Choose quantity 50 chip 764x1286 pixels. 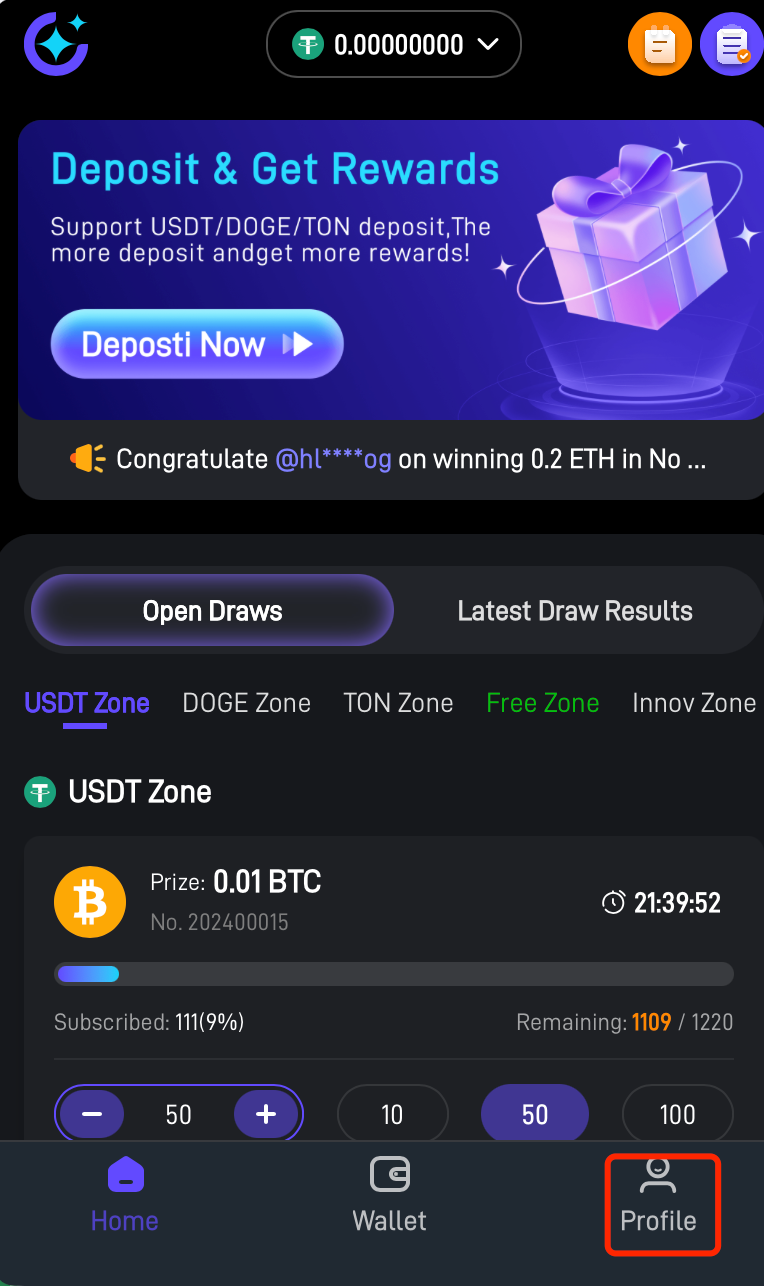[535, 1114]
